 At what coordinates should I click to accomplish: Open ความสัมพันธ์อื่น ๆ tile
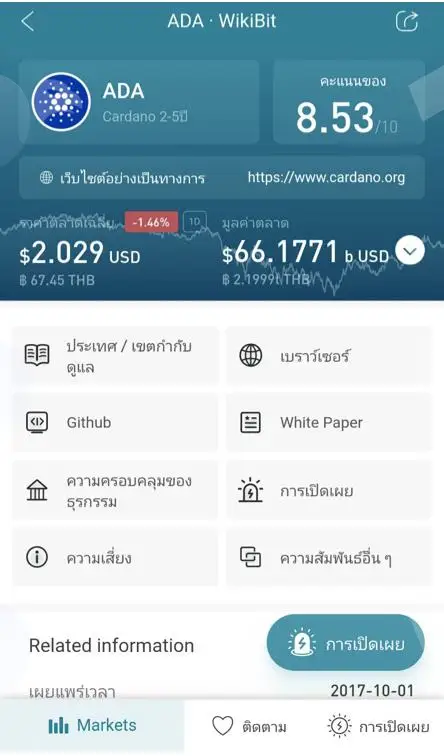point(329,558)
